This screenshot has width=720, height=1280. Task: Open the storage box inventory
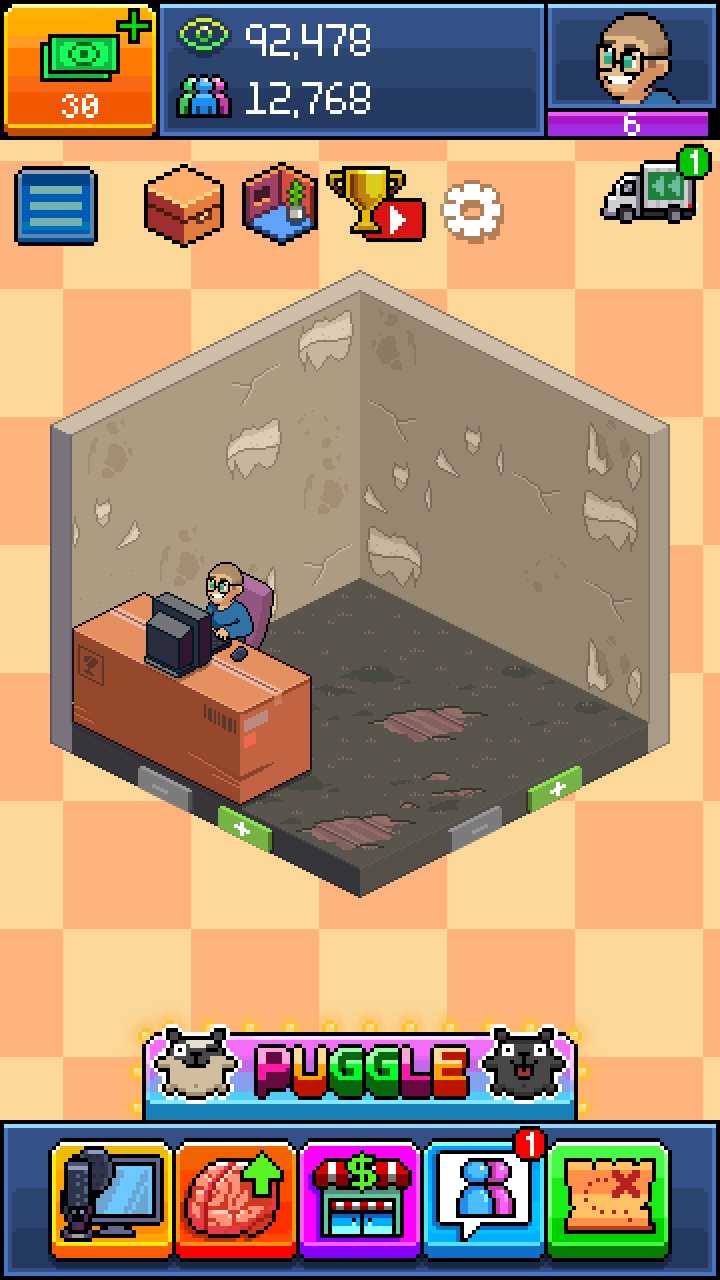tap(184, 204)
